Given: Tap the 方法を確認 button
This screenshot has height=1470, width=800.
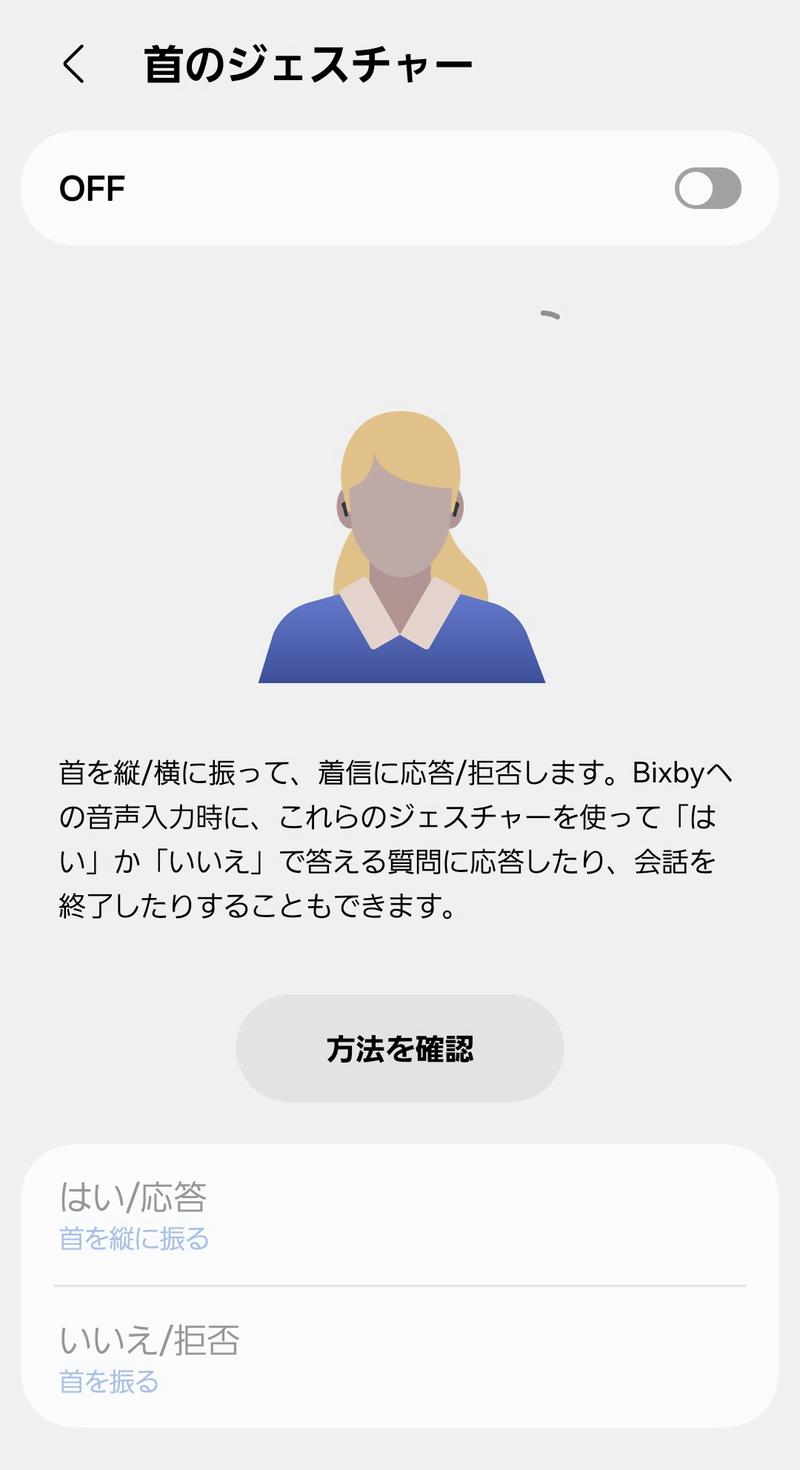Looking at the screenshot, I should pyautogui.click(x=400, y=1048).
